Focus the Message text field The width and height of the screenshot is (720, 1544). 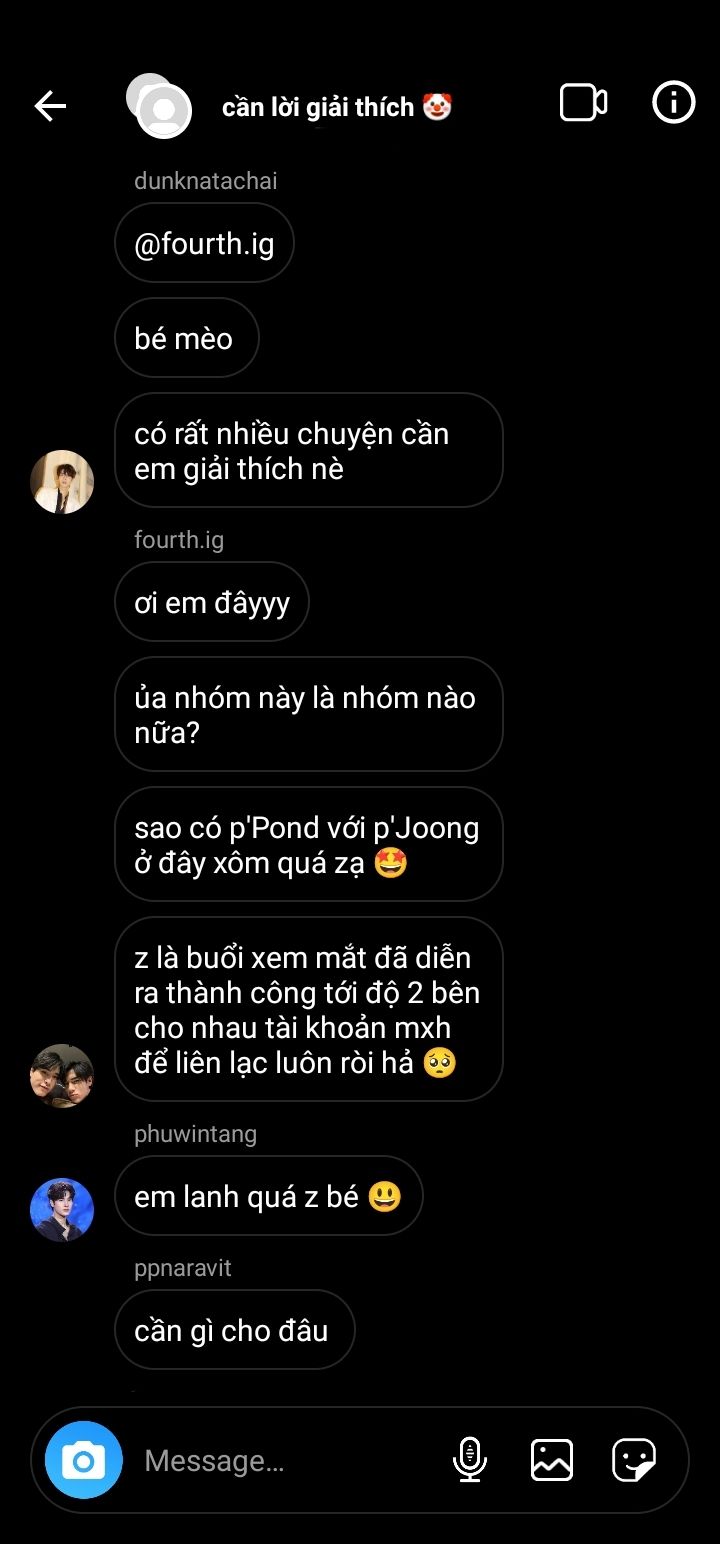(x=280, y=1461)
